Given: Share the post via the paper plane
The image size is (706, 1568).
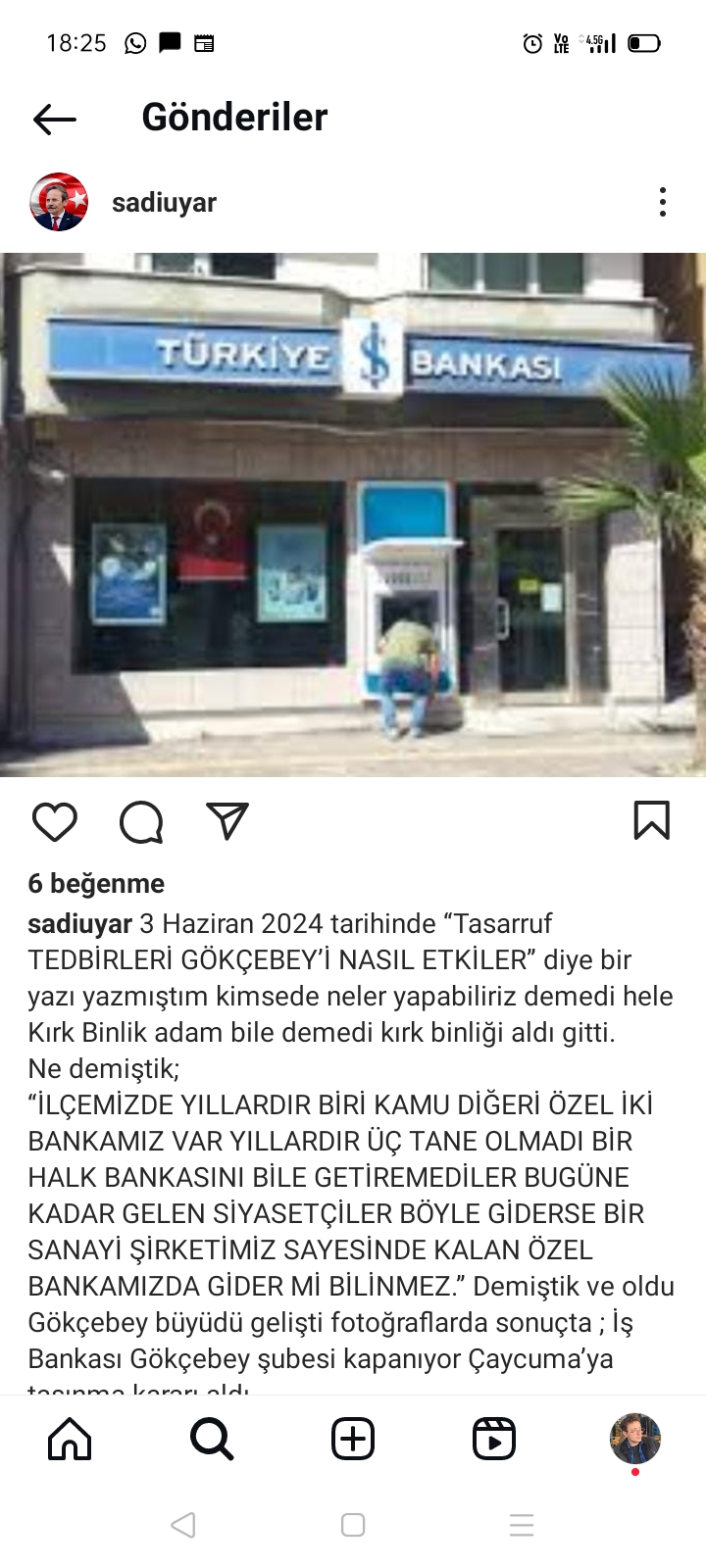Looking at the screenshot, I should point(227,821).
